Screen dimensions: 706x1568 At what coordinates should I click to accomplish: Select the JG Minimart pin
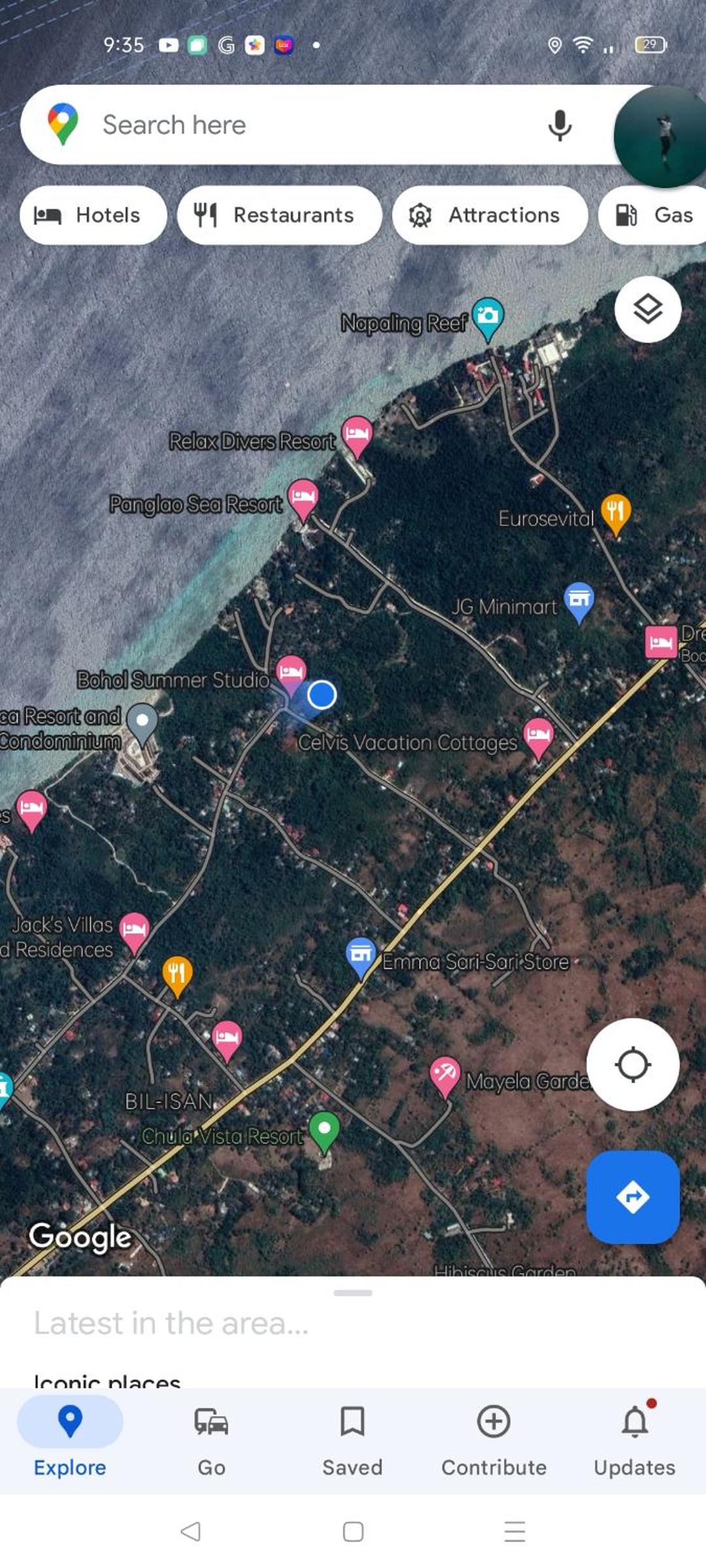click(579, 602)
